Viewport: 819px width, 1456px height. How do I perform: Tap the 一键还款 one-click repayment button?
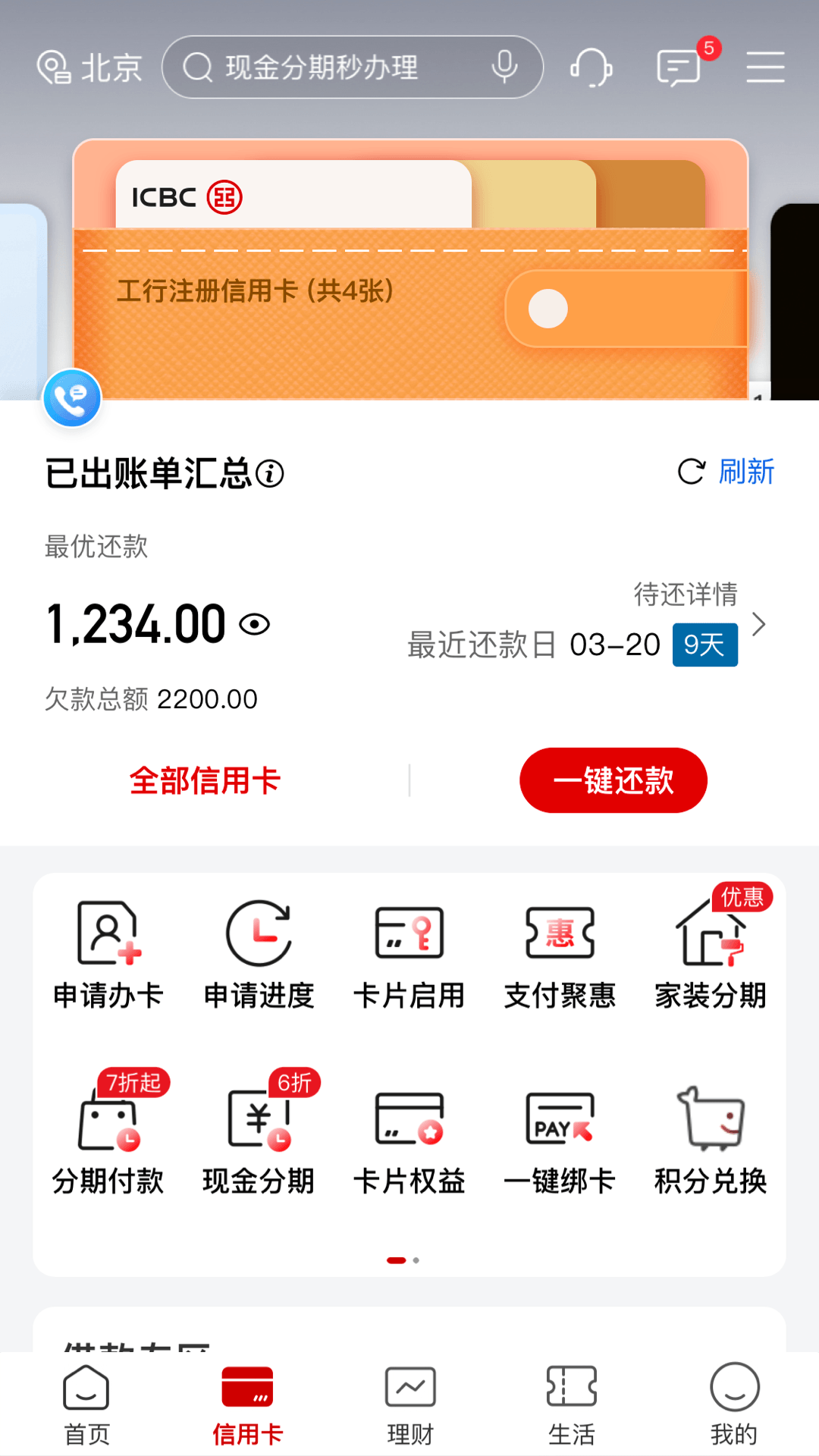click(613, 780)
